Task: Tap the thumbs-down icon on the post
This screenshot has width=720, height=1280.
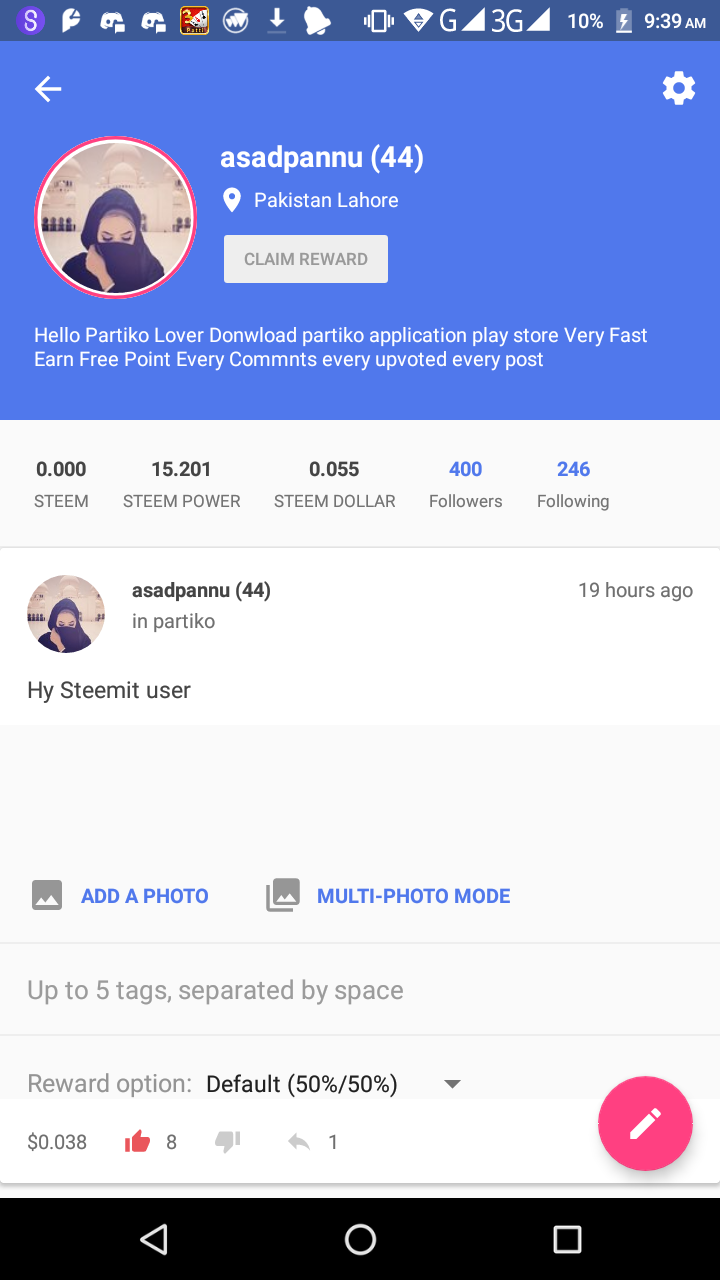Action: click(227, 1140)
